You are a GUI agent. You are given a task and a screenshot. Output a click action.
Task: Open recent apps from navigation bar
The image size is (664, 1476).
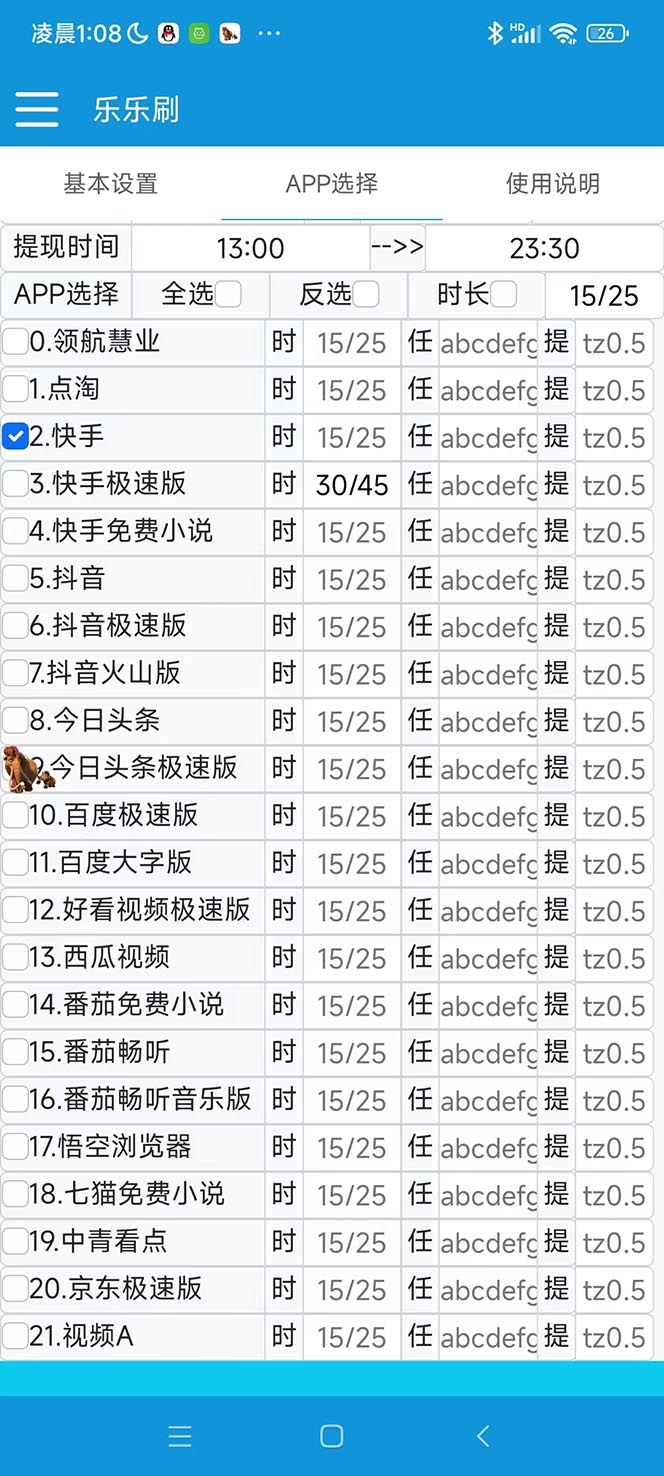[180, 1437]
